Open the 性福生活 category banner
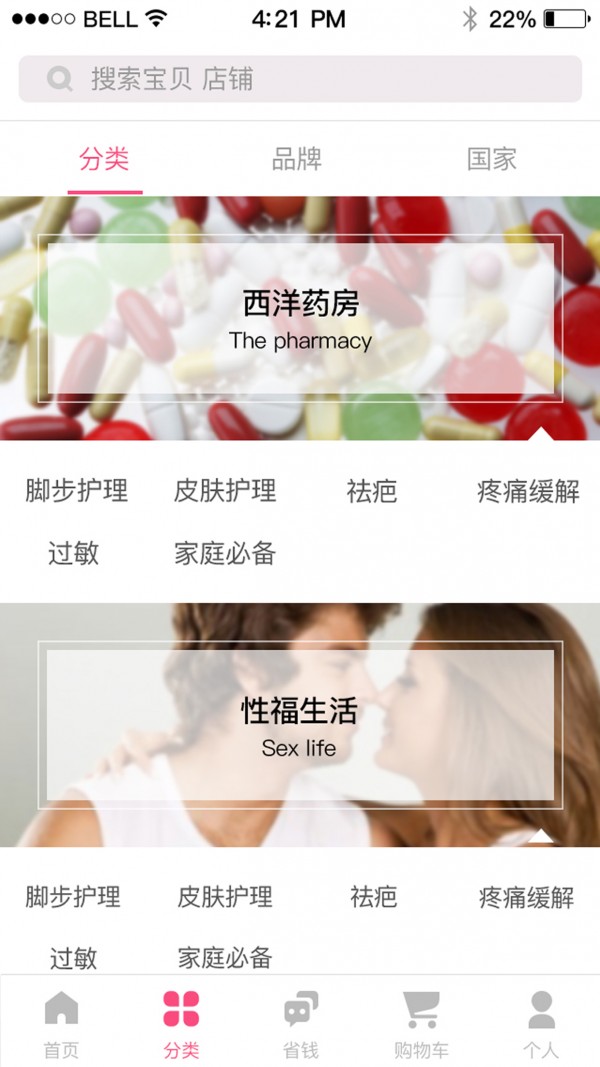The height and width of the screenshot is (1067, 600). [x=300, y=726]
